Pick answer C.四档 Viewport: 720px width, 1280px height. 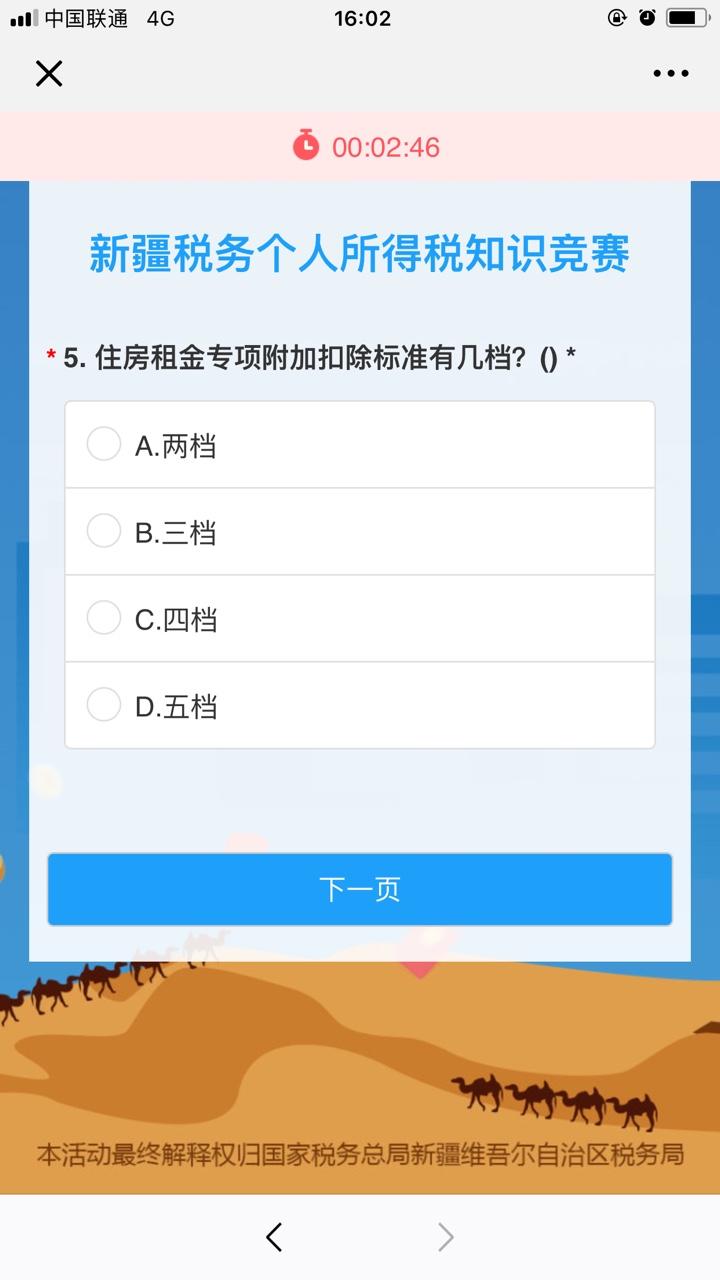pos(360,619)
